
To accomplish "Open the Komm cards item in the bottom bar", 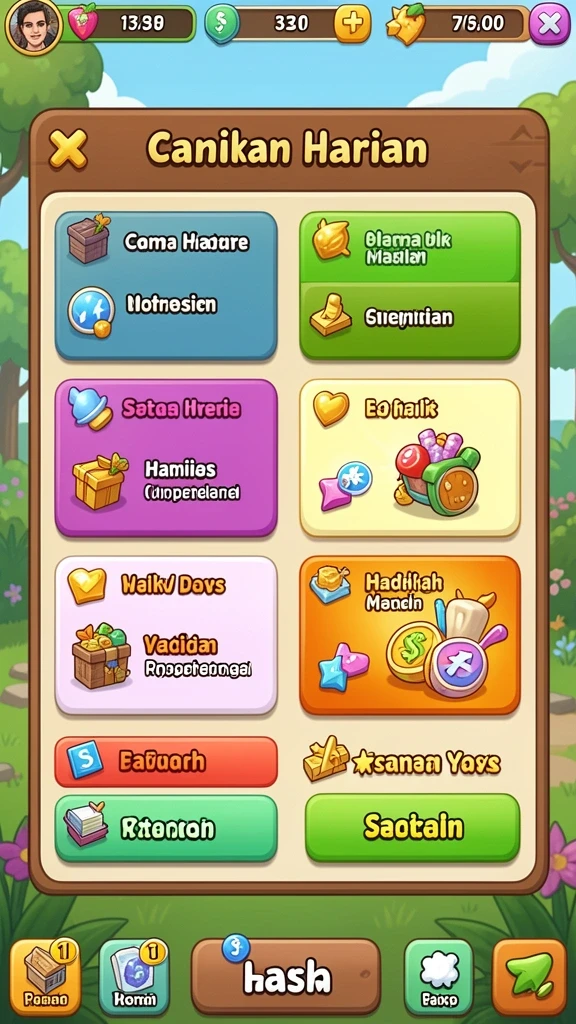I will tap(134, 976).
